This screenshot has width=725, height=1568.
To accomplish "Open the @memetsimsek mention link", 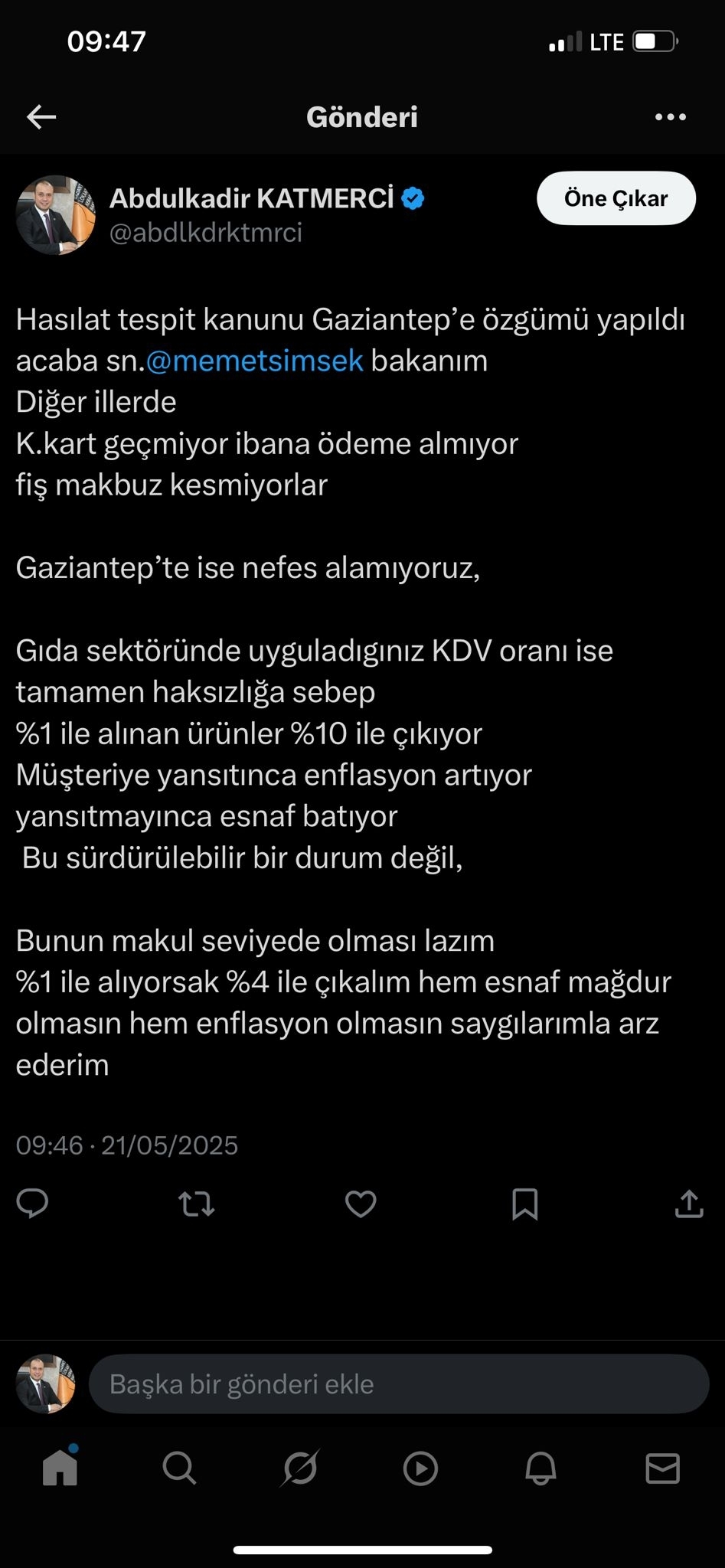I will click(254, 361).
